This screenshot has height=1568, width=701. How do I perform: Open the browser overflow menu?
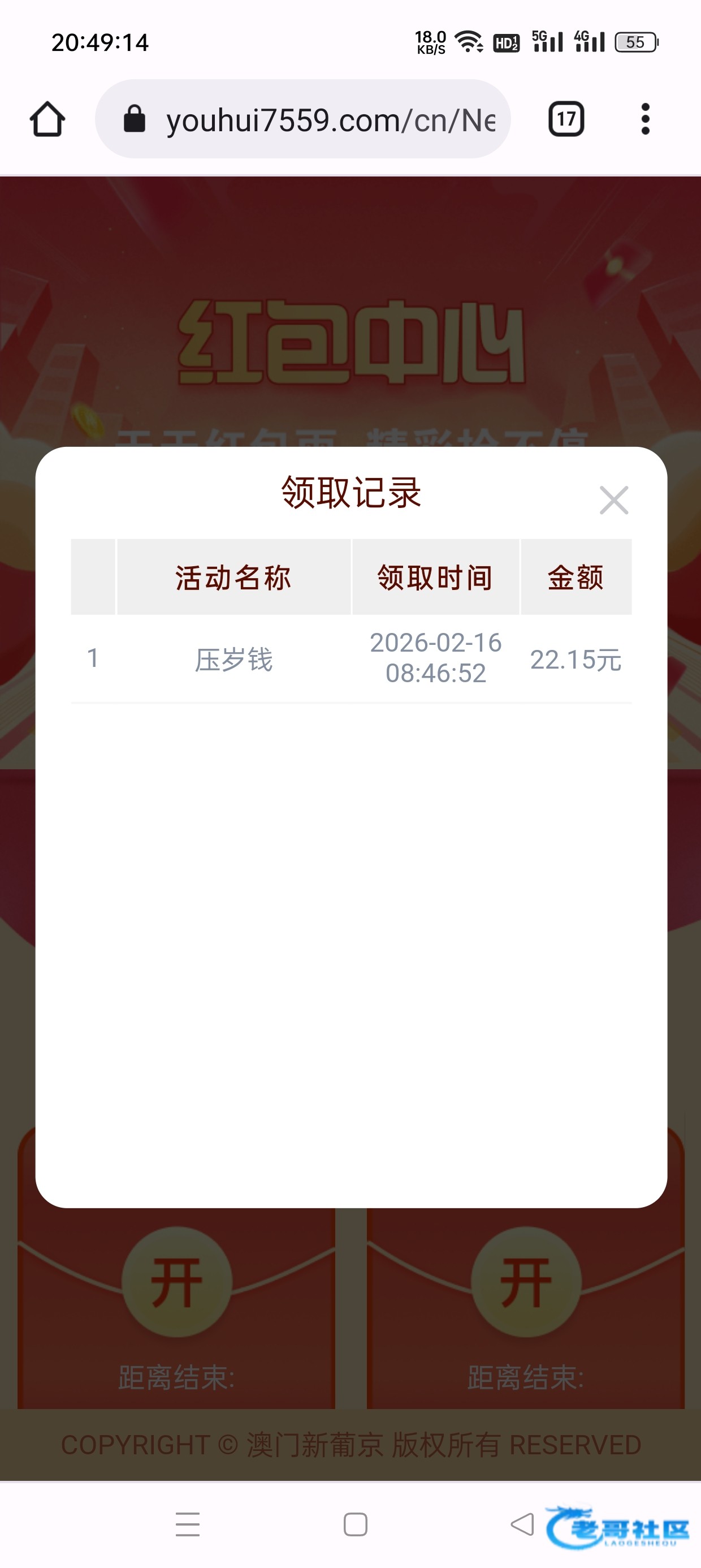tap(645, 119)
